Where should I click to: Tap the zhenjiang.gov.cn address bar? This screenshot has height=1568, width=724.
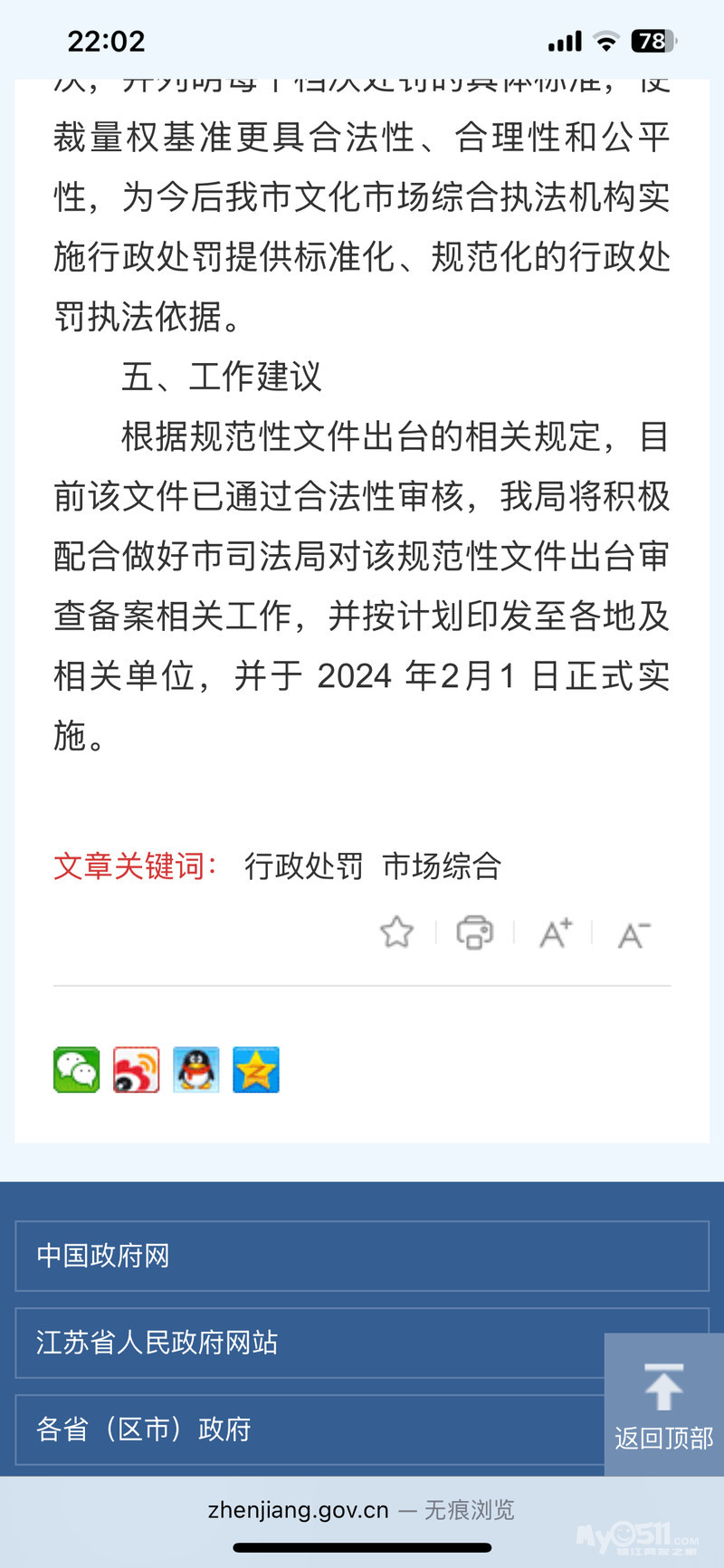(362, 1510)
